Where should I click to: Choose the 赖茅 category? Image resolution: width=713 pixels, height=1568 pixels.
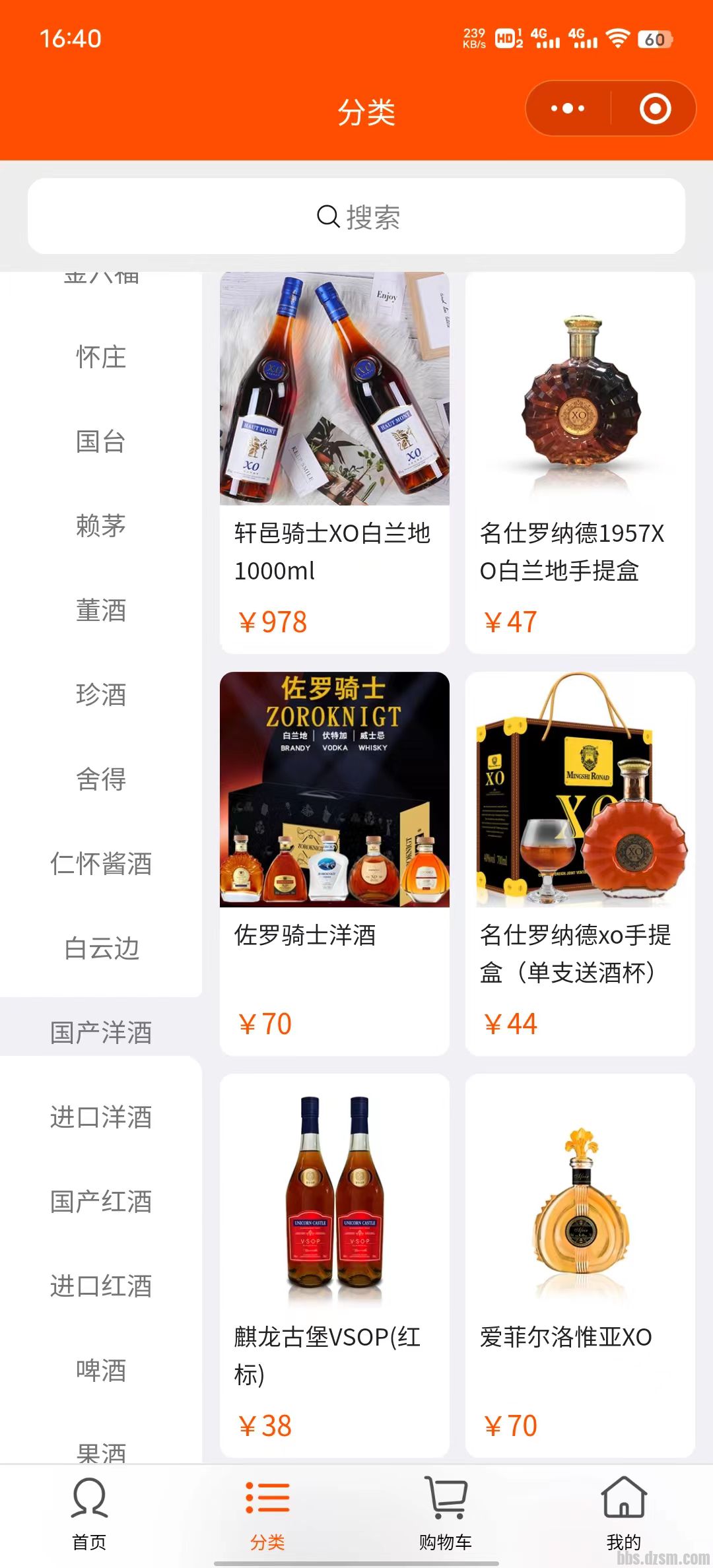click(x=101, y=526)
